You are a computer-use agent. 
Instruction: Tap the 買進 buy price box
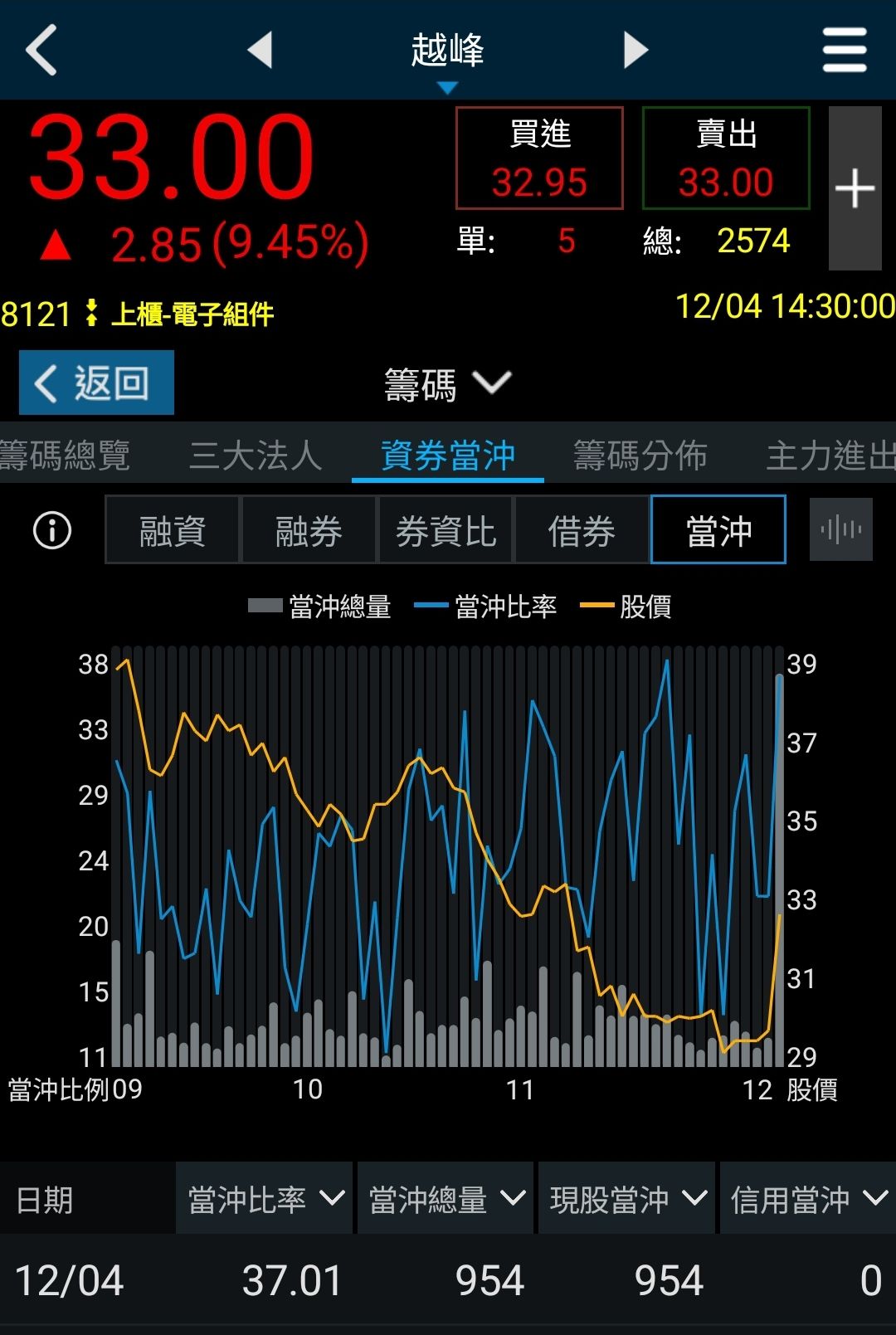[539, 158]
